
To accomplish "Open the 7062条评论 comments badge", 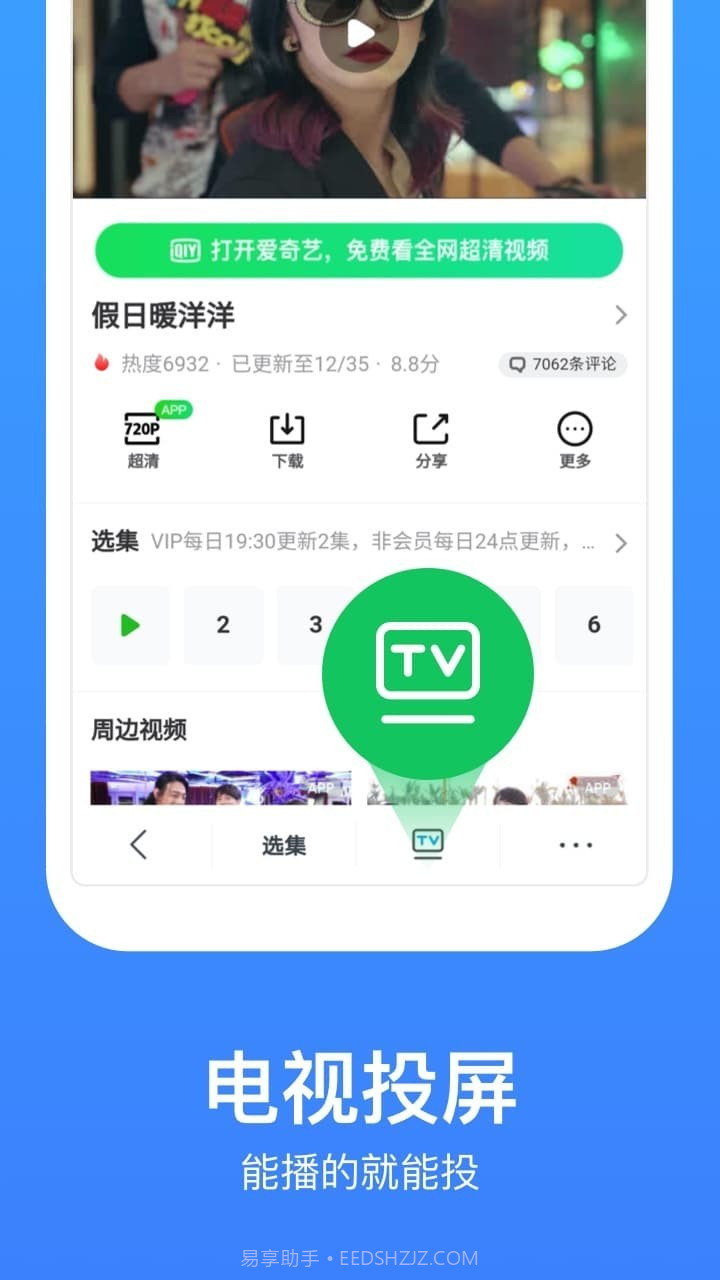I will pyautogui.click(x=563, y=364).
